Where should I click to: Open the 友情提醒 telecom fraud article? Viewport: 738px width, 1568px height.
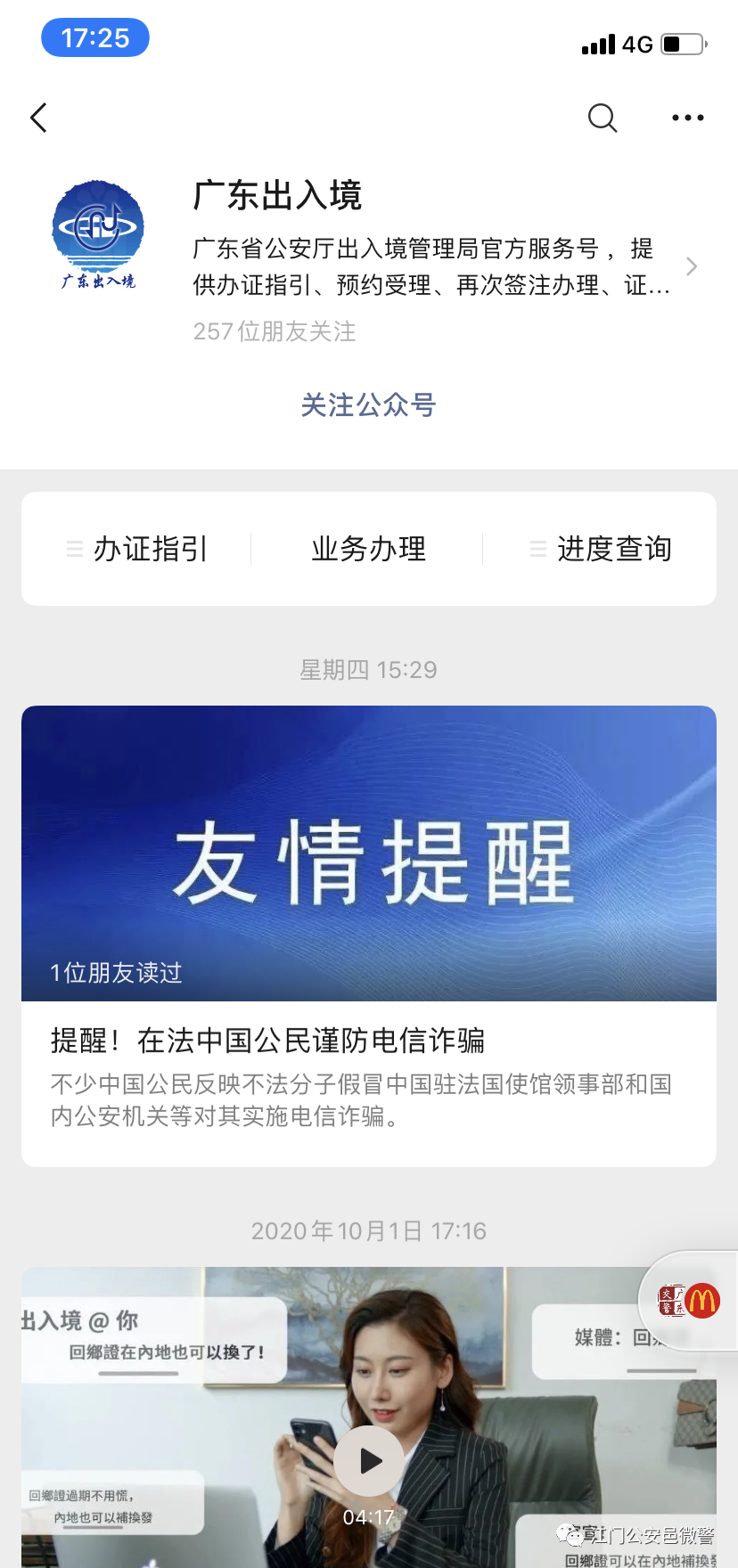click(x=368, y=935)
